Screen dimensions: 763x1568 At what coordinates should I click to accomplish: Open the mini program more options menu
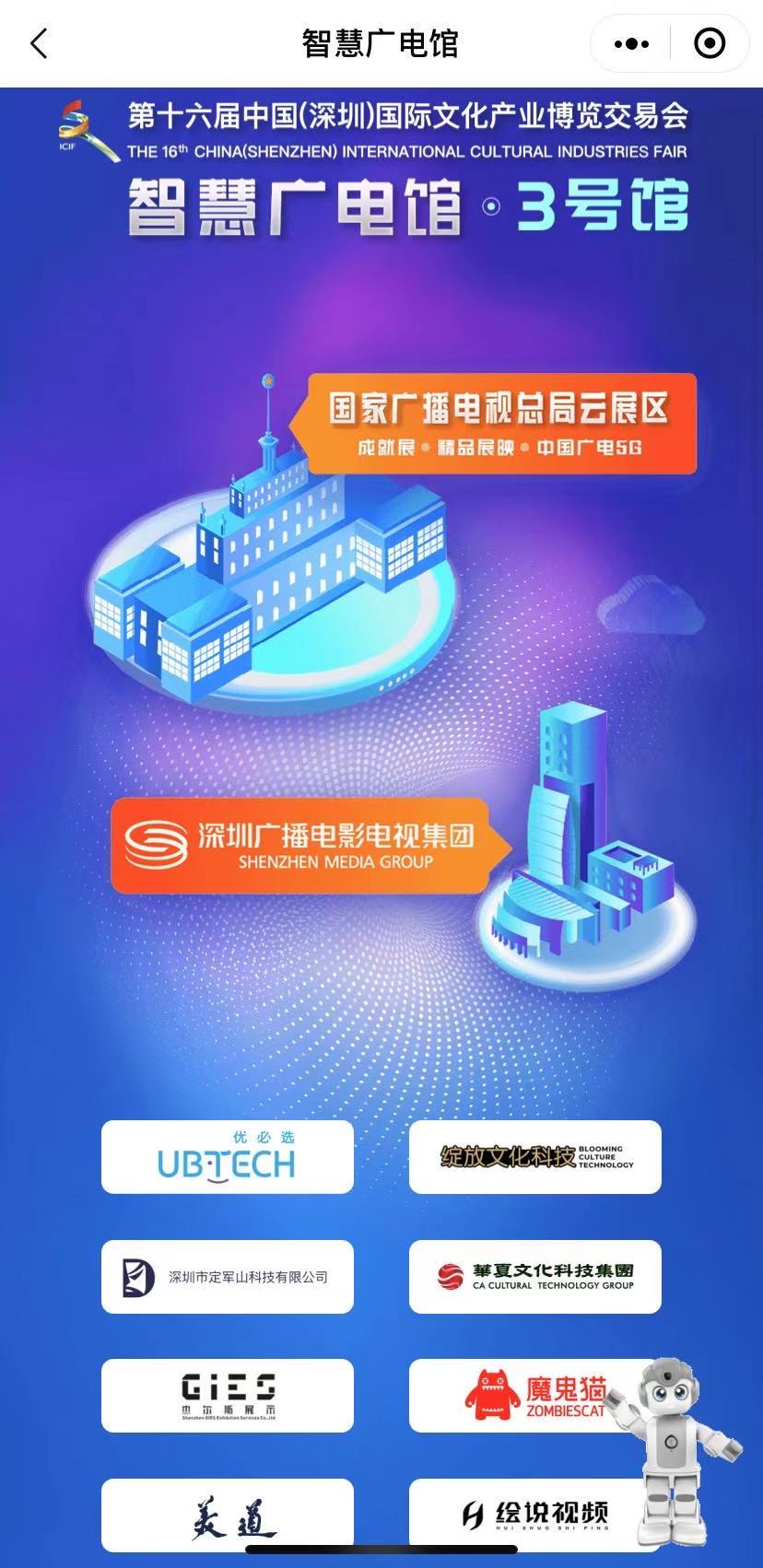[x=631, y=43]
